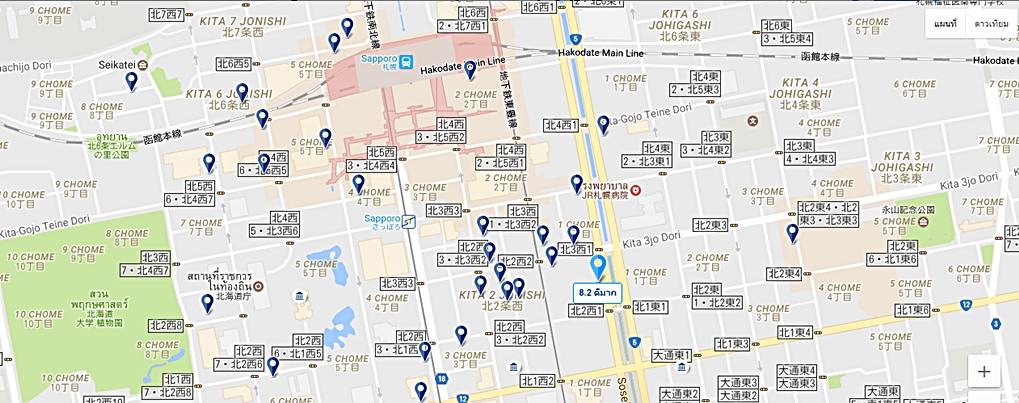Zoom in with the plus button
1019x403 pixels.
click(x=984, y=371)
